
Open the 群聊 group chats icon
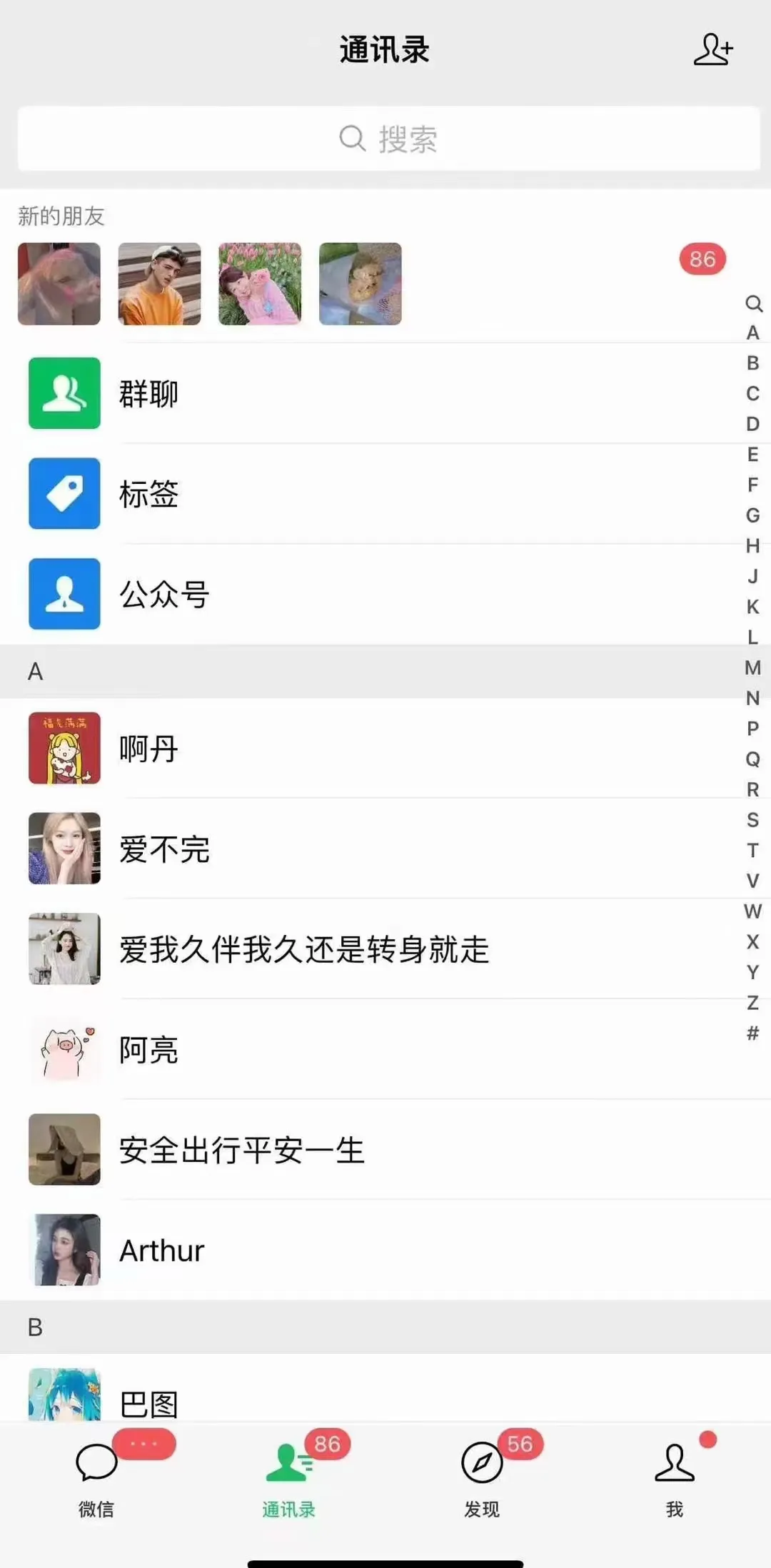pos(64,393)
